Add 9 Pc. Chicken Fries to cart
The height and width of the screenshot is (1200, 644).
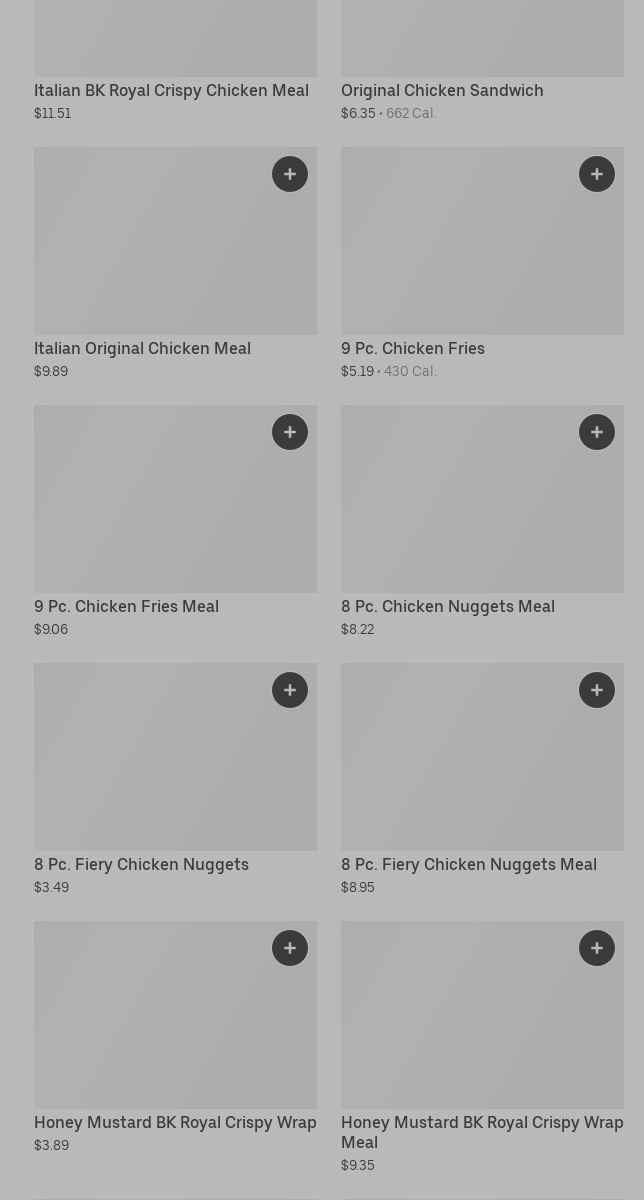597,174
